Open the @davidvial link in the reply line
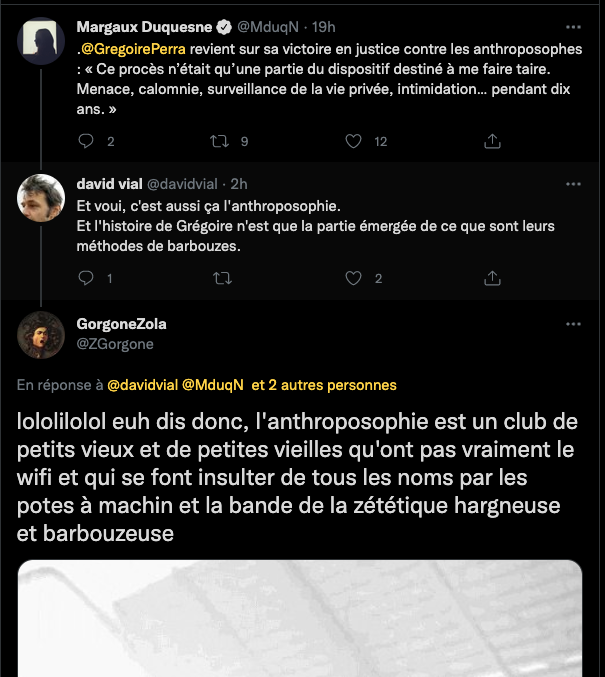This screenshot has width=605, height=677. coord(142,384)
